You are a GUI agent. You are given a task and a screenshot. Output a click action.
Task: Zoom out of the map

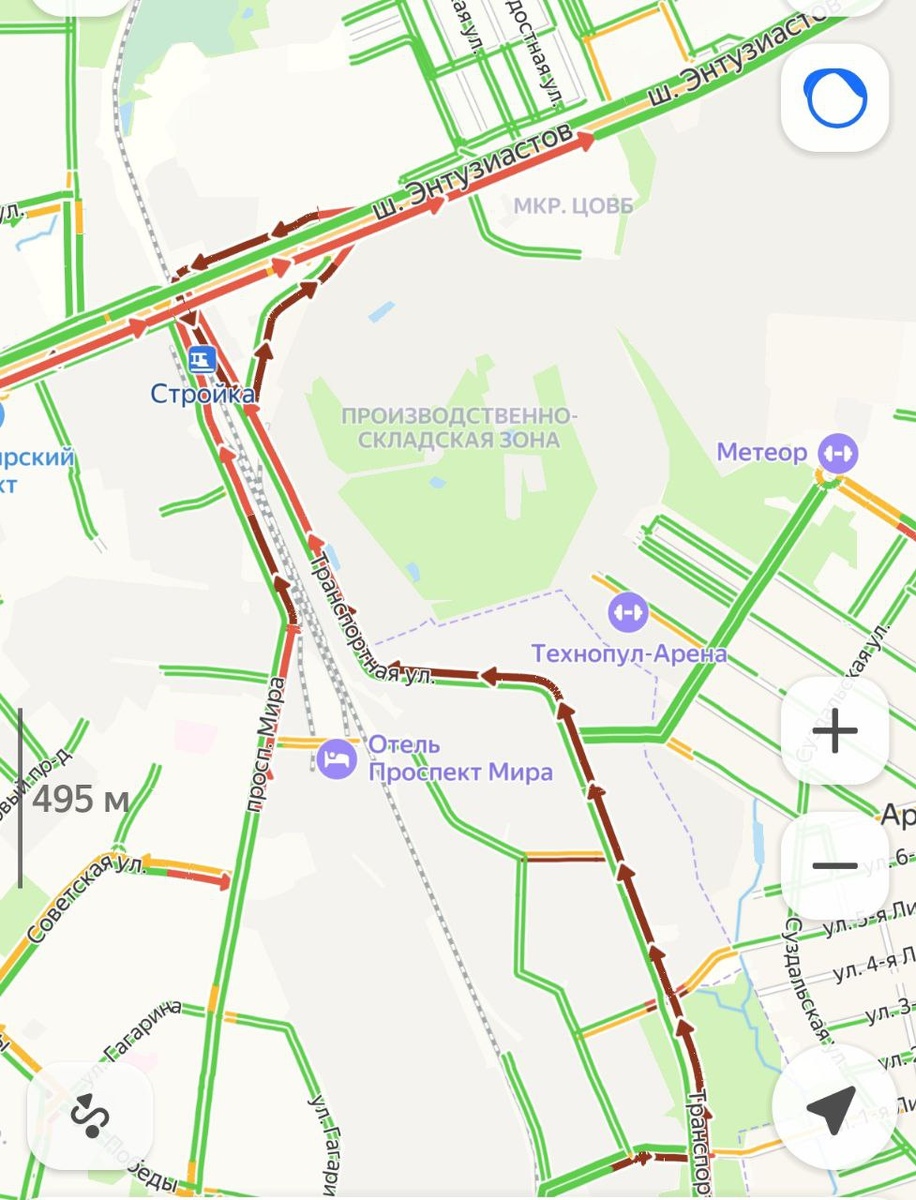[835, 866]
